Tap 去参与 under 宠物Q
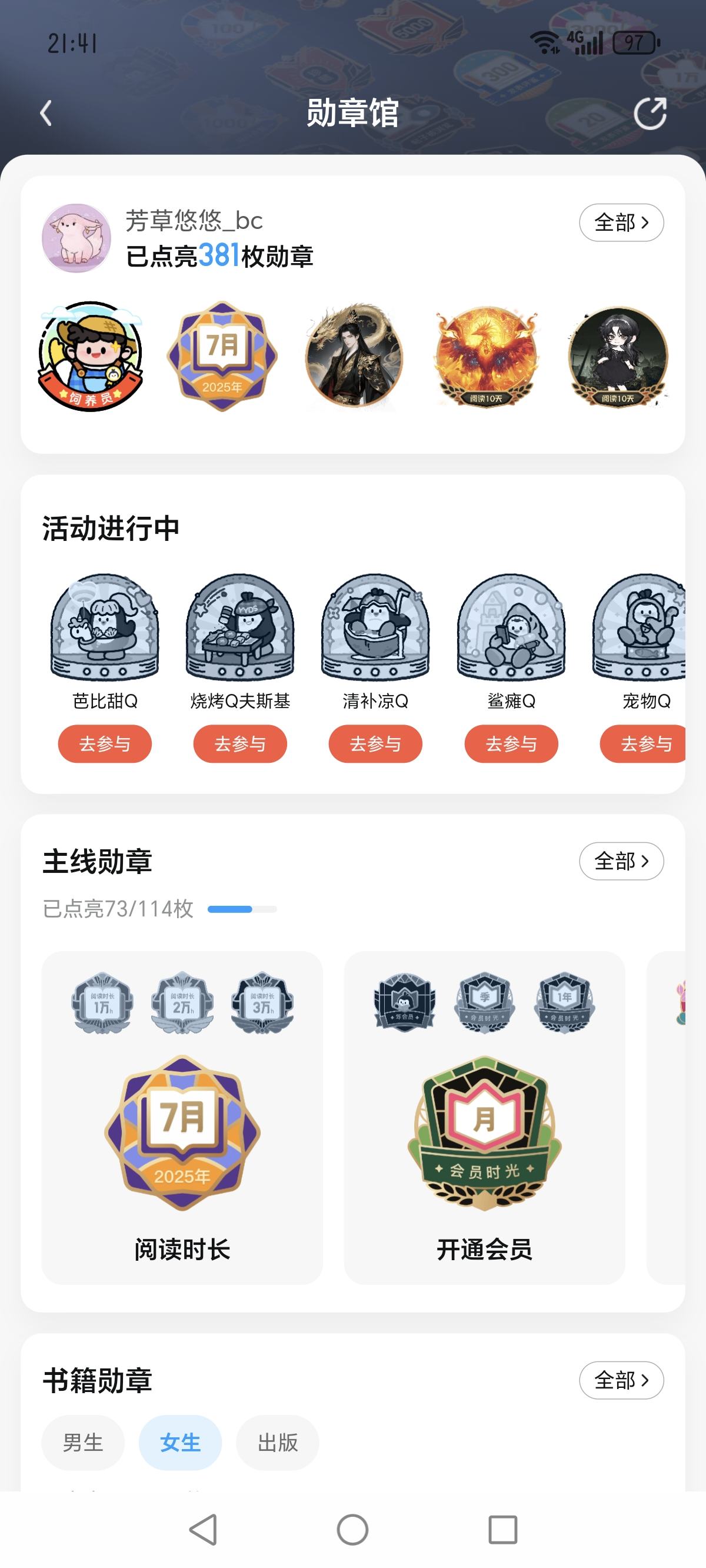The height and width of the screenshot is (1568, 706). [x=642, y=744]
